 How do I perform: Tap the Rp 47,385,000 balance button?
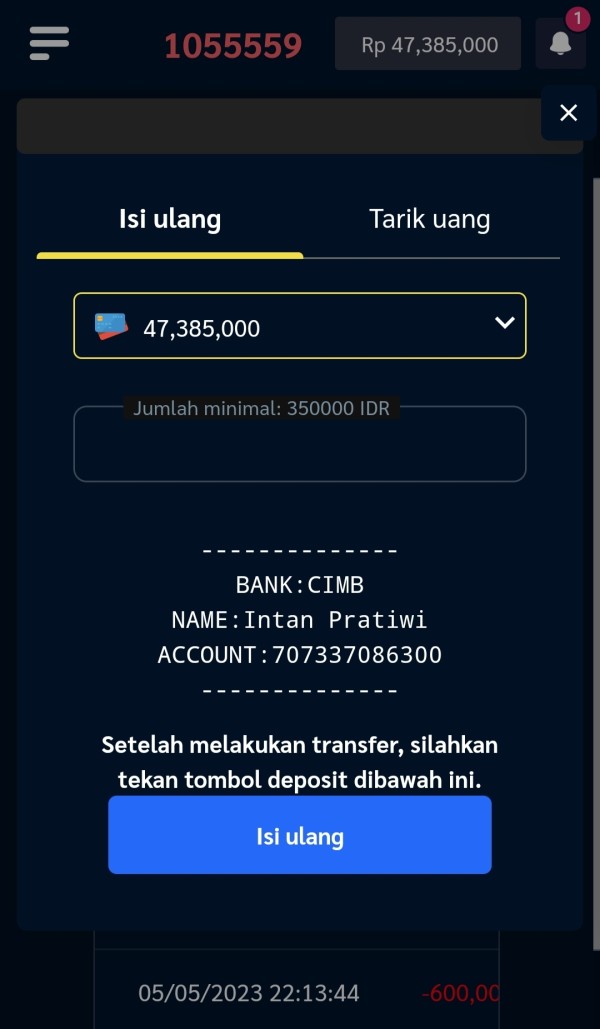coord(428,44)
